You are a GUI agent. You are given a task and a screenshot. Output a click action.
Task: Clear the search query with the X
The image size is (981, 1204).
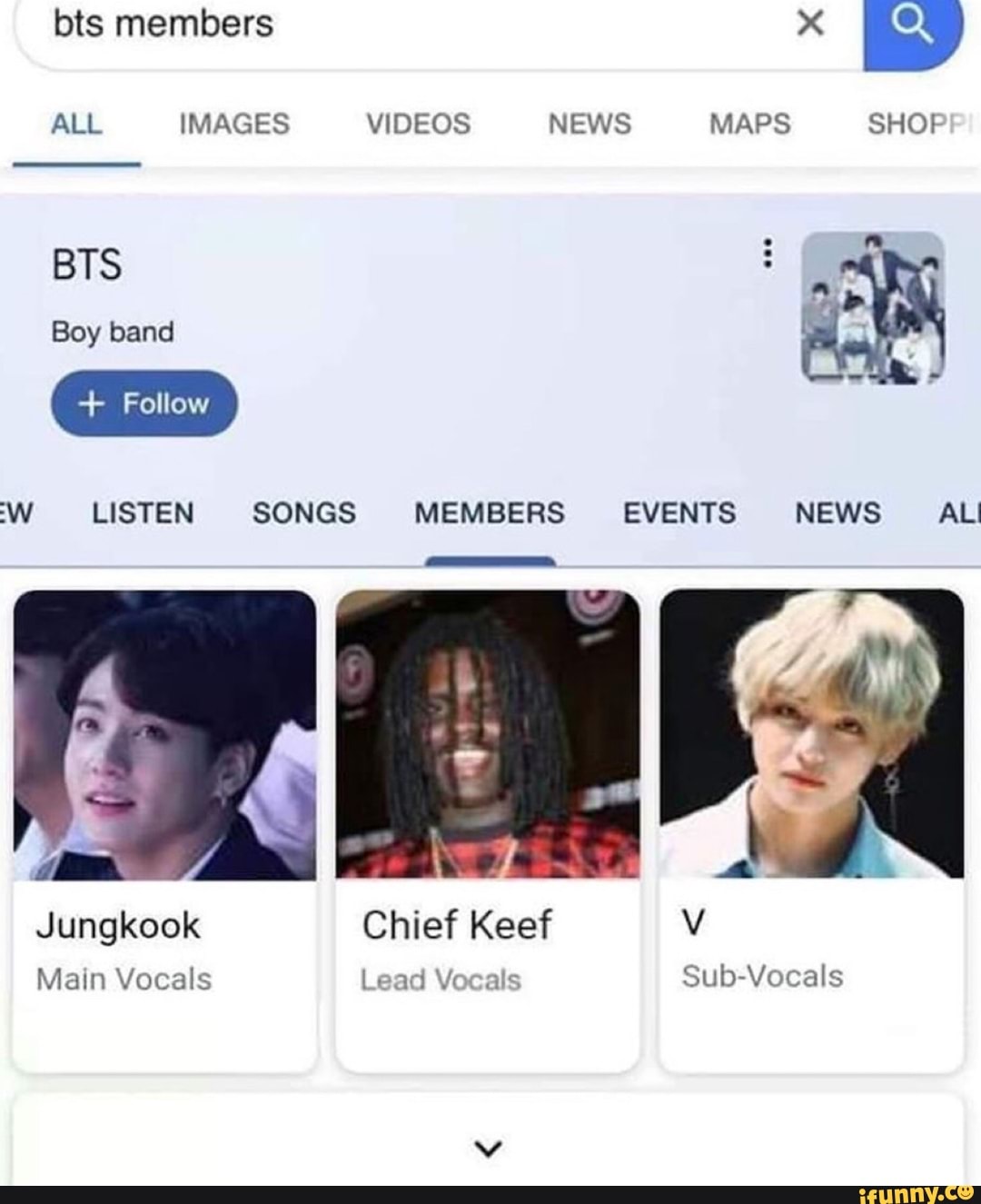[x=809, y=24]
